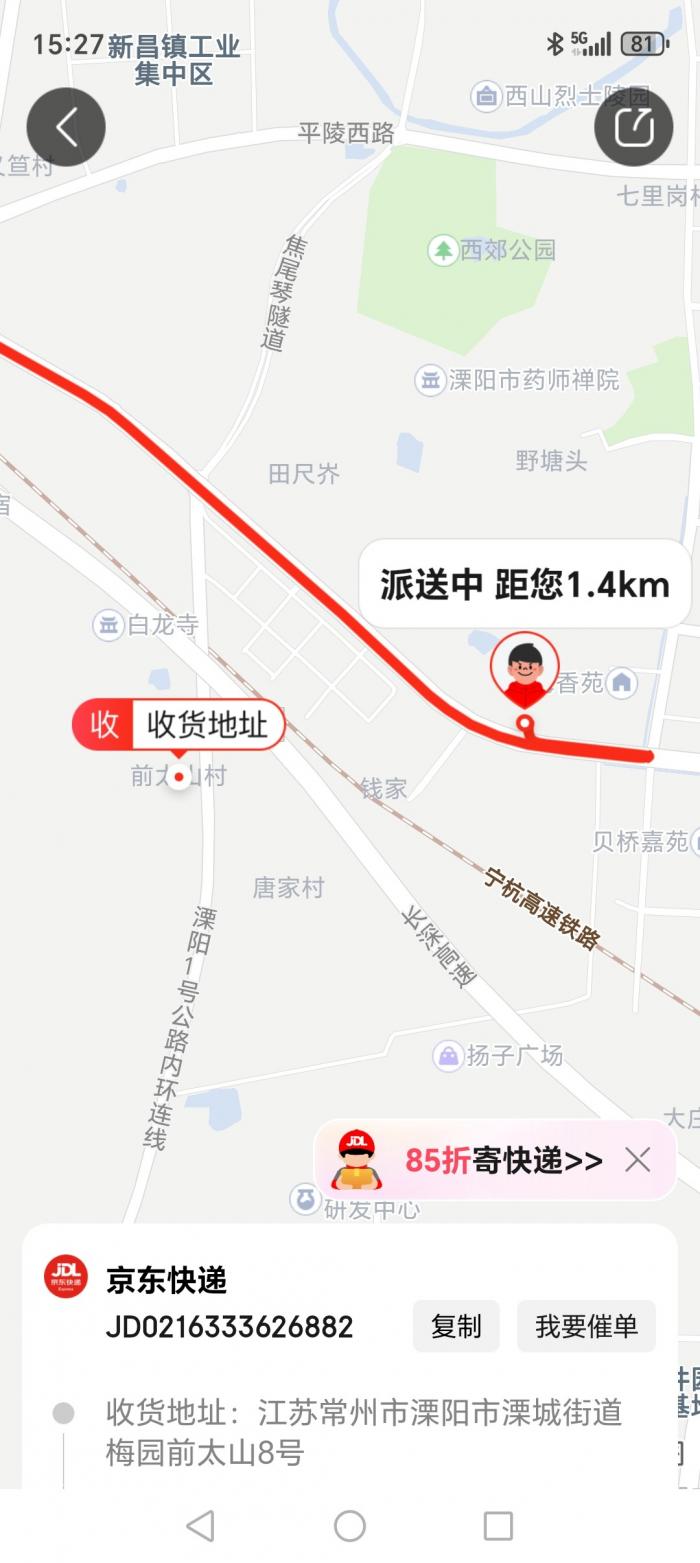Share this delivery tracking page
700x1563 pixels.
(633, 127)
